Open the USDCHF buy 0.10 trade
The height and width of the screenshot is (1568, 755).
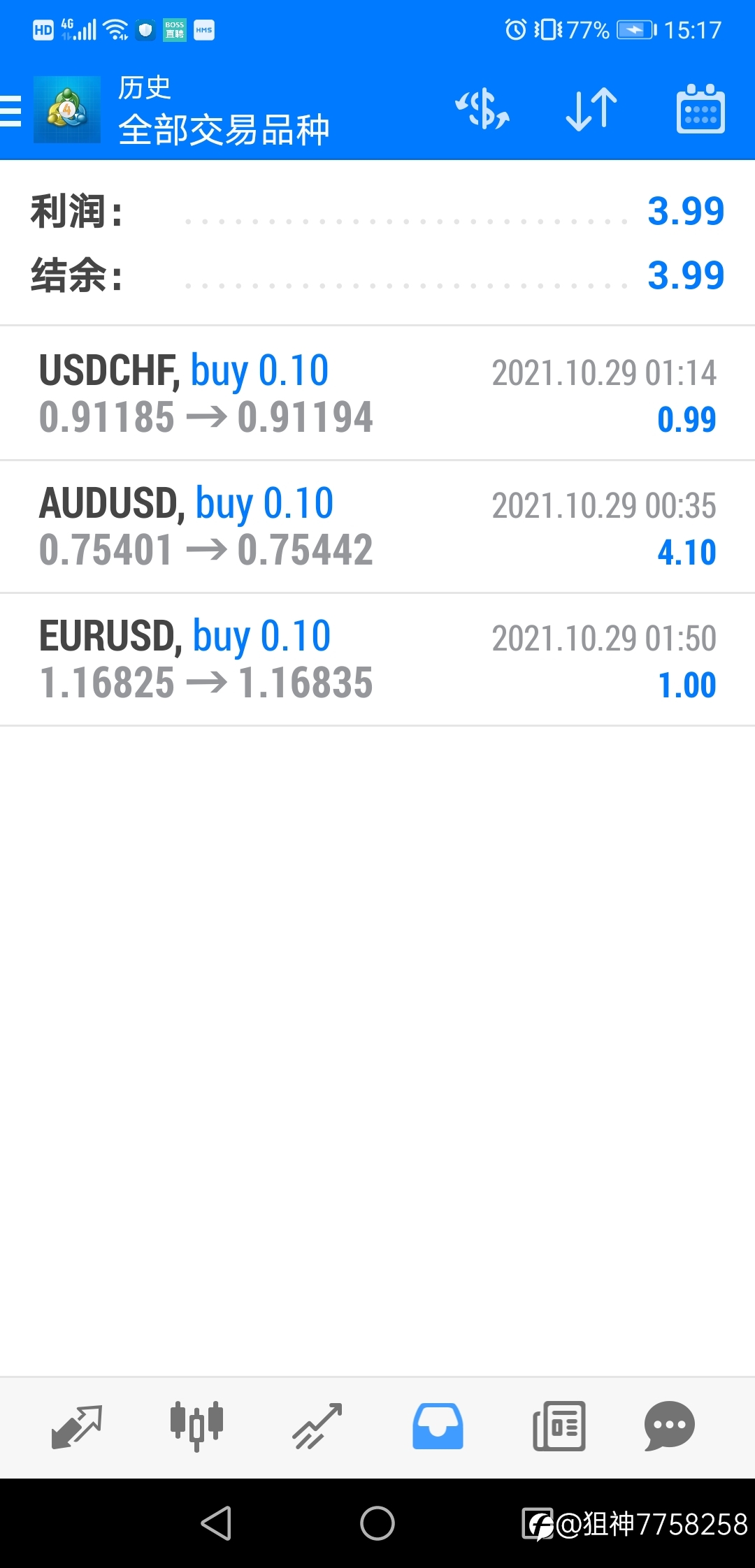[x=377, y=393]
